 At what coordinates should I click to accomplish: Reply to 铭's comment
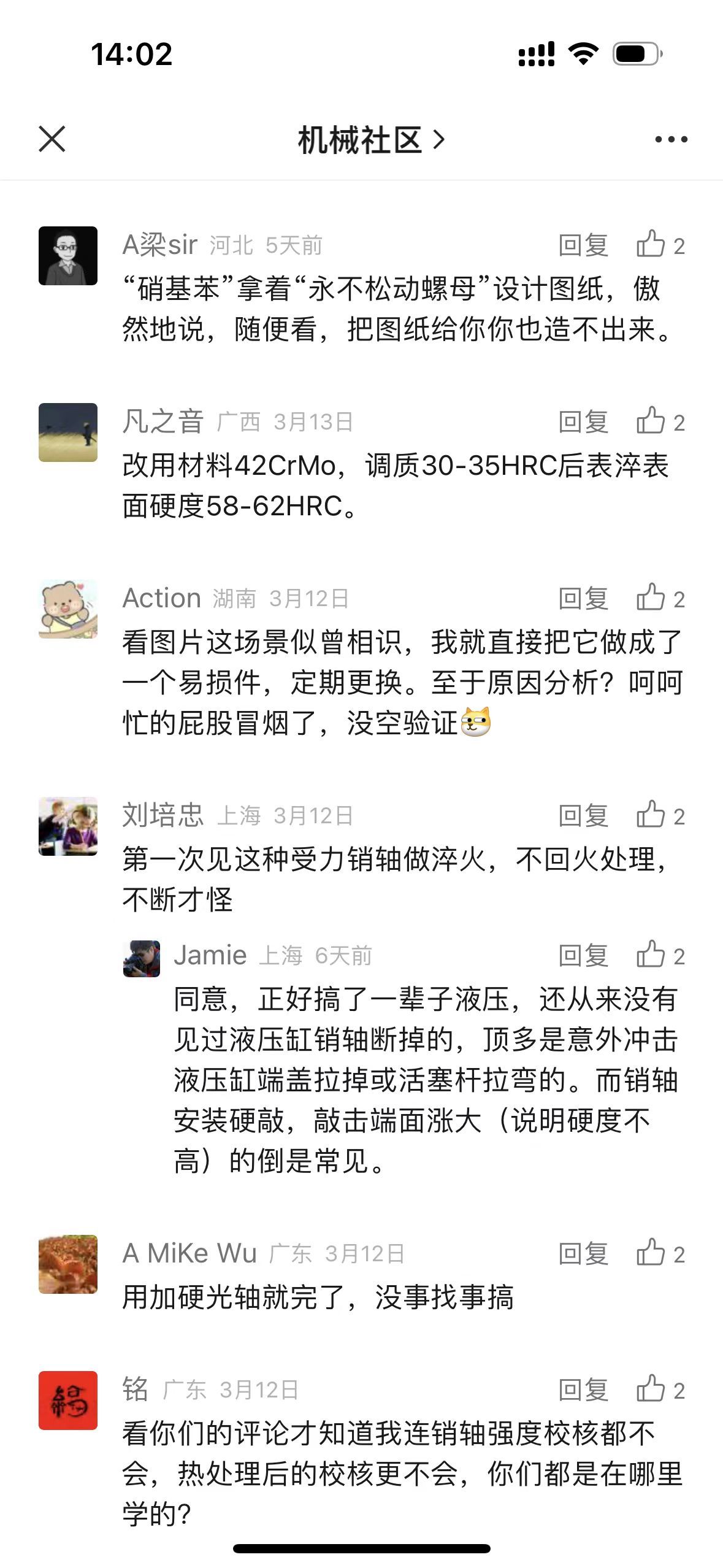pyautogui.click(x=583, y=1390)
